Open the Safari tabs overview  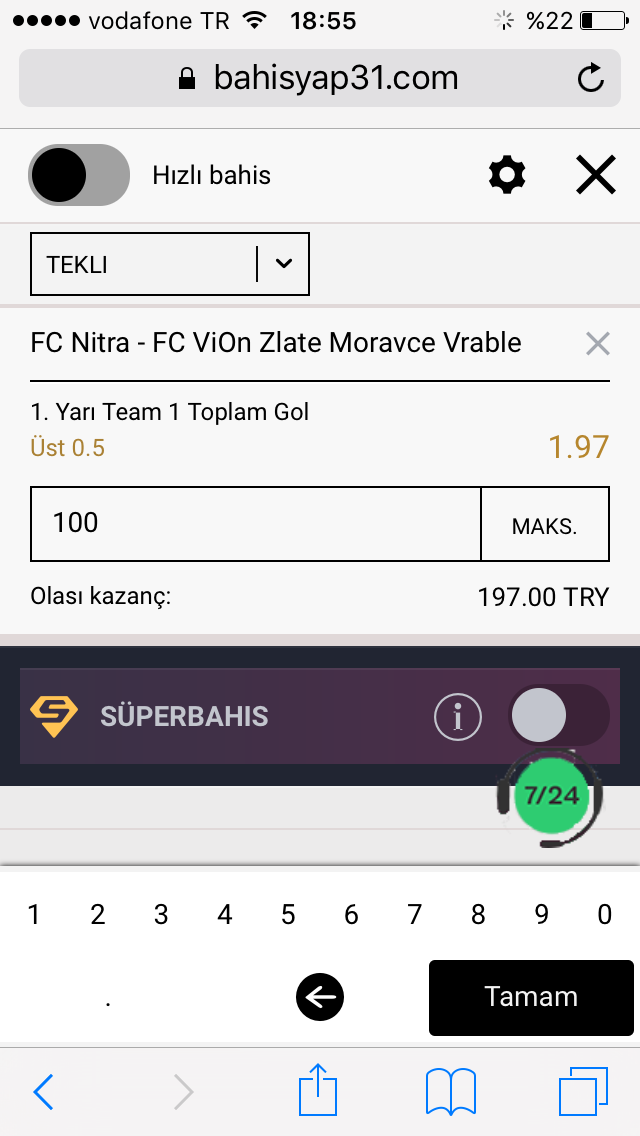pyautogui.click(x=583, y=1091)
